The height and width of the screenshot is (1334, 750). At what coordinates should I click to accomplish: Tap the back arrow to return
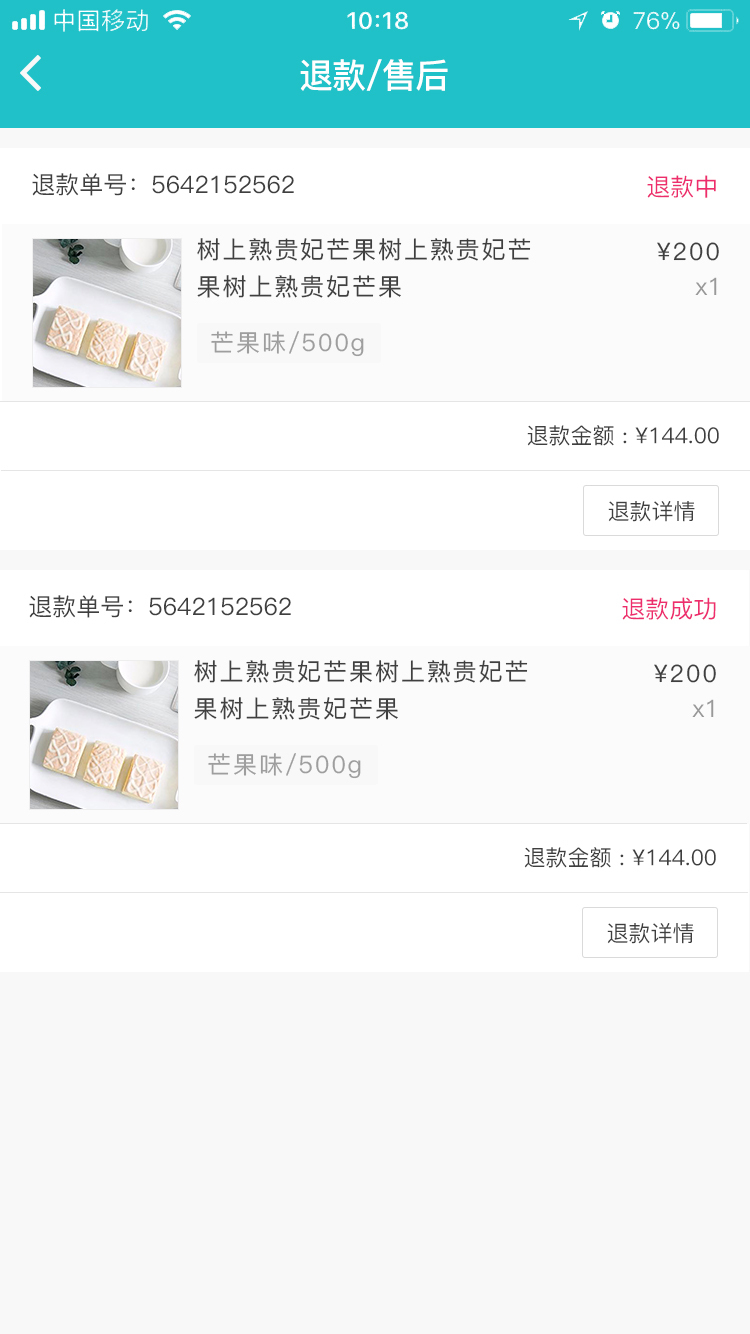pos(29,73)
